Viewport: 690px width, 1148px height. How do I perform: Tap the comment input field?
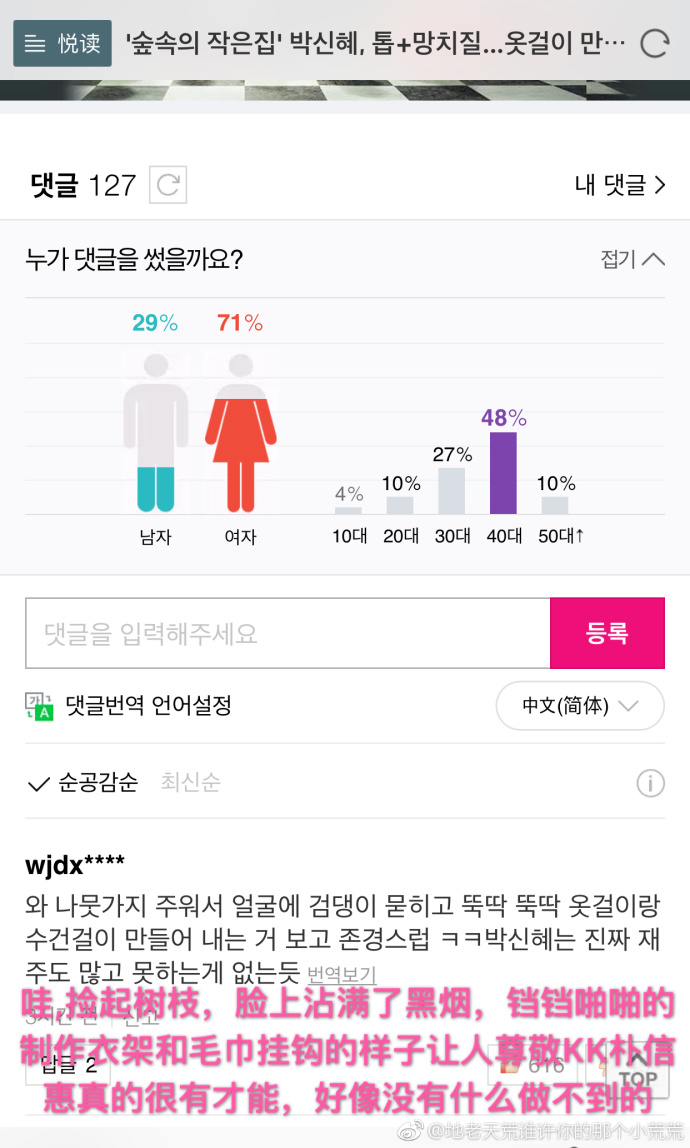tap(288, 633)
